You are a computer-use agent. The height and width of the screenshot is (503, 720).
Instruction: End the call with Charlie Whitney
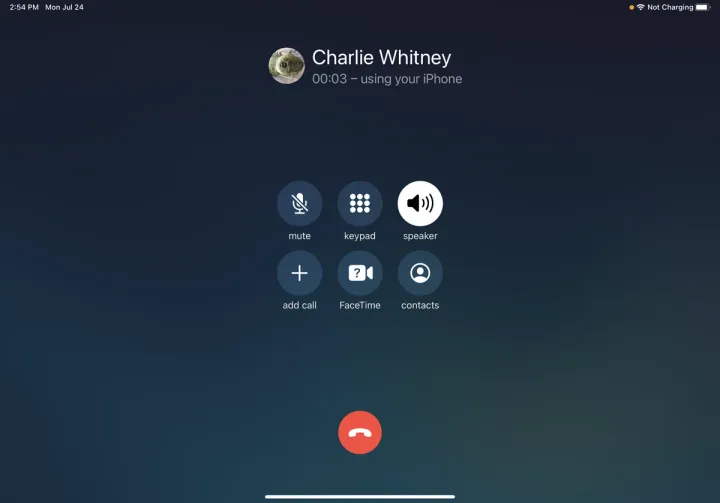tap(360, 432)
